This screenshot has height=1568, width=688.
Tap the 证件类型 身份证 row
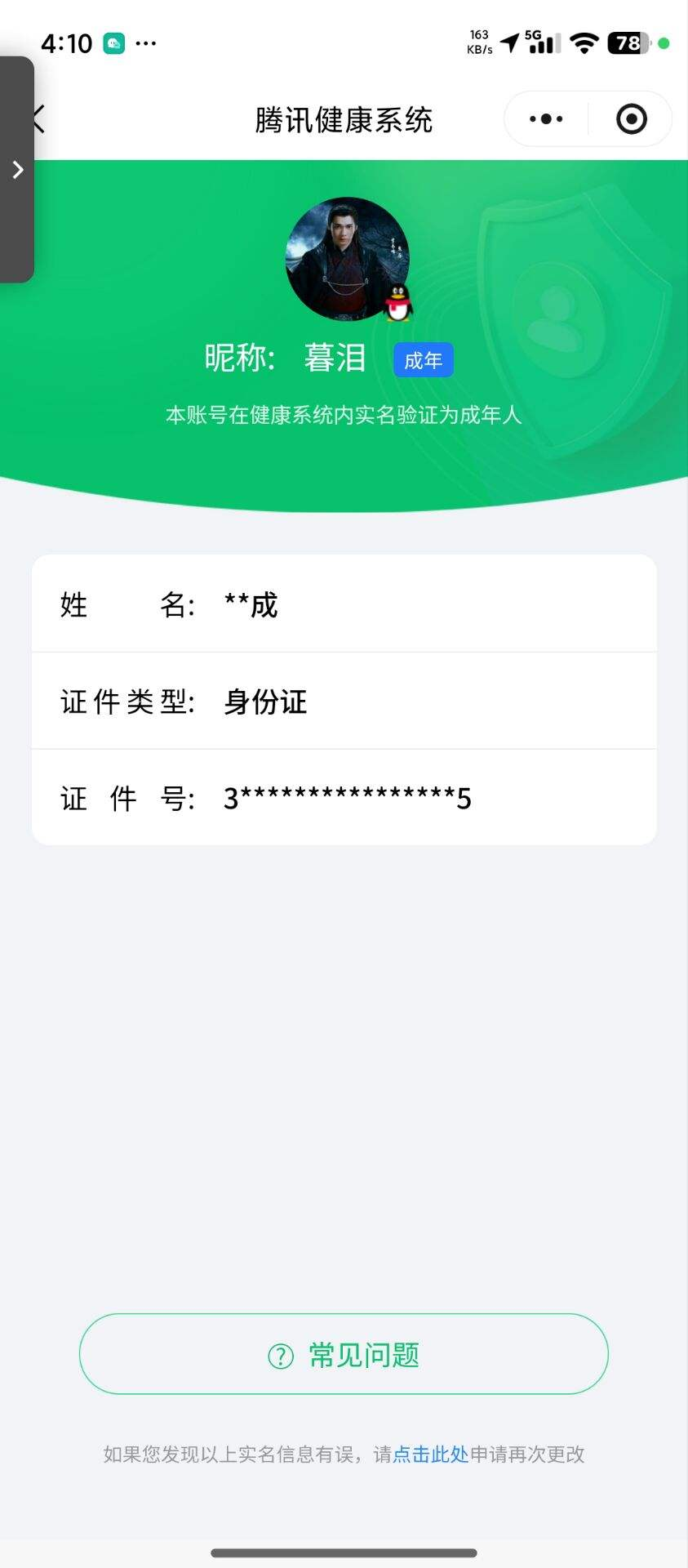pos(344,701)
